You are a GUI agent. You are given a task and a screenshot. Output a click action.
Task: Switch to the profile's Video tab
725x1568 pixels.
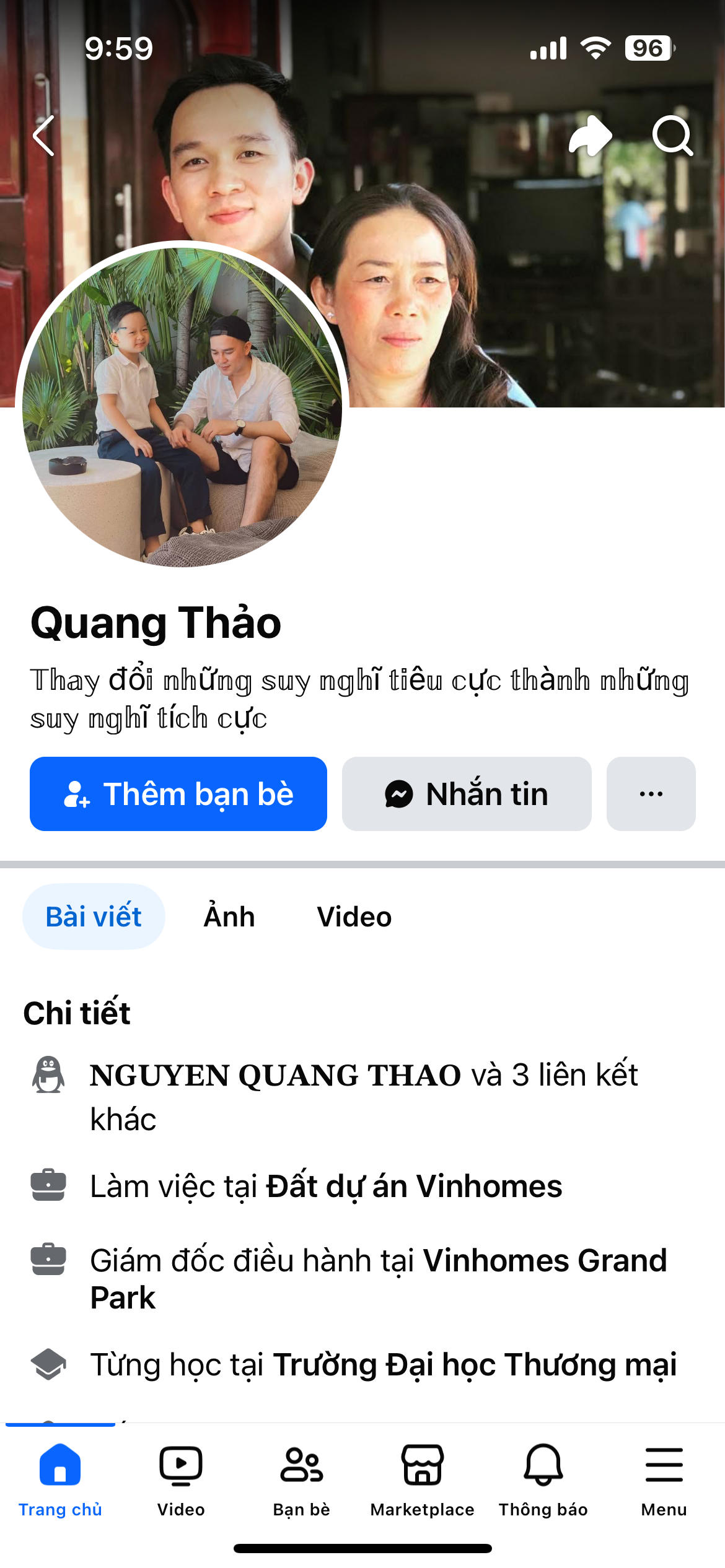point(354,917)
